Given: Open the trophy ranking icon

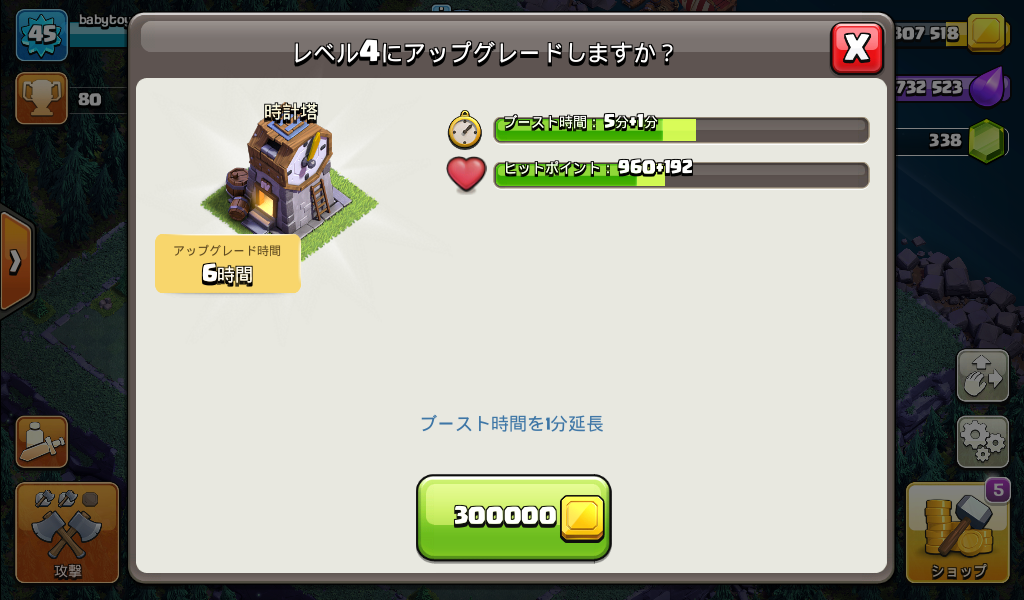Looking at the screenshot, I should (41, 98).
